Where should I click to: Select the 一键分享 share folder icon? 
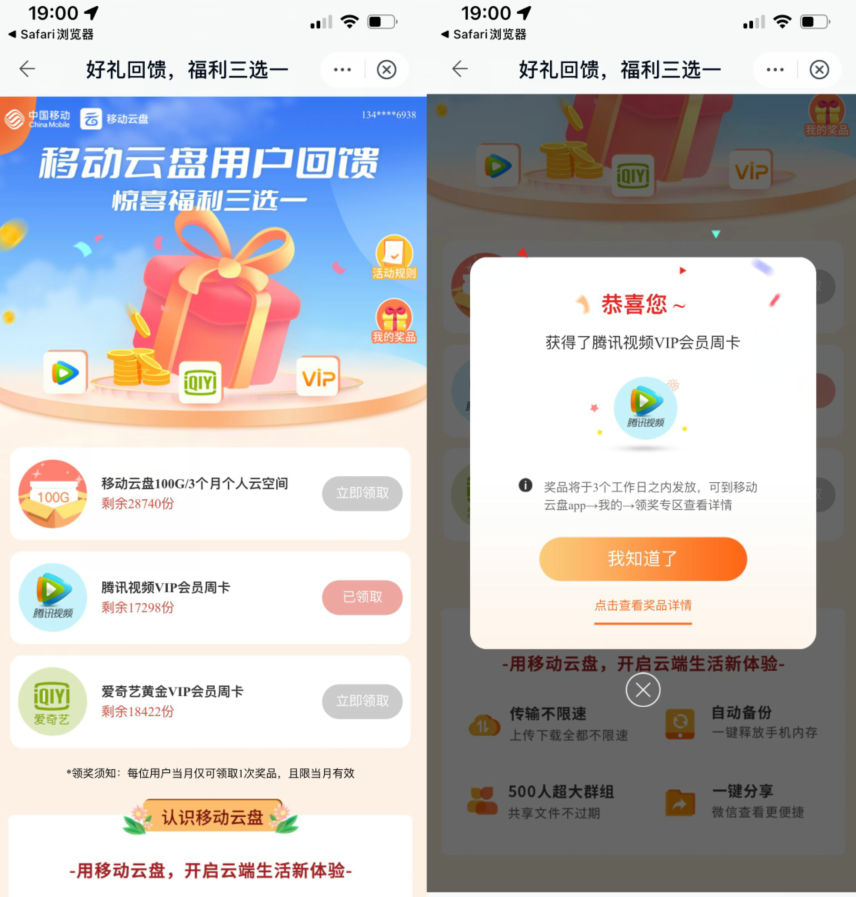point(679,800)
